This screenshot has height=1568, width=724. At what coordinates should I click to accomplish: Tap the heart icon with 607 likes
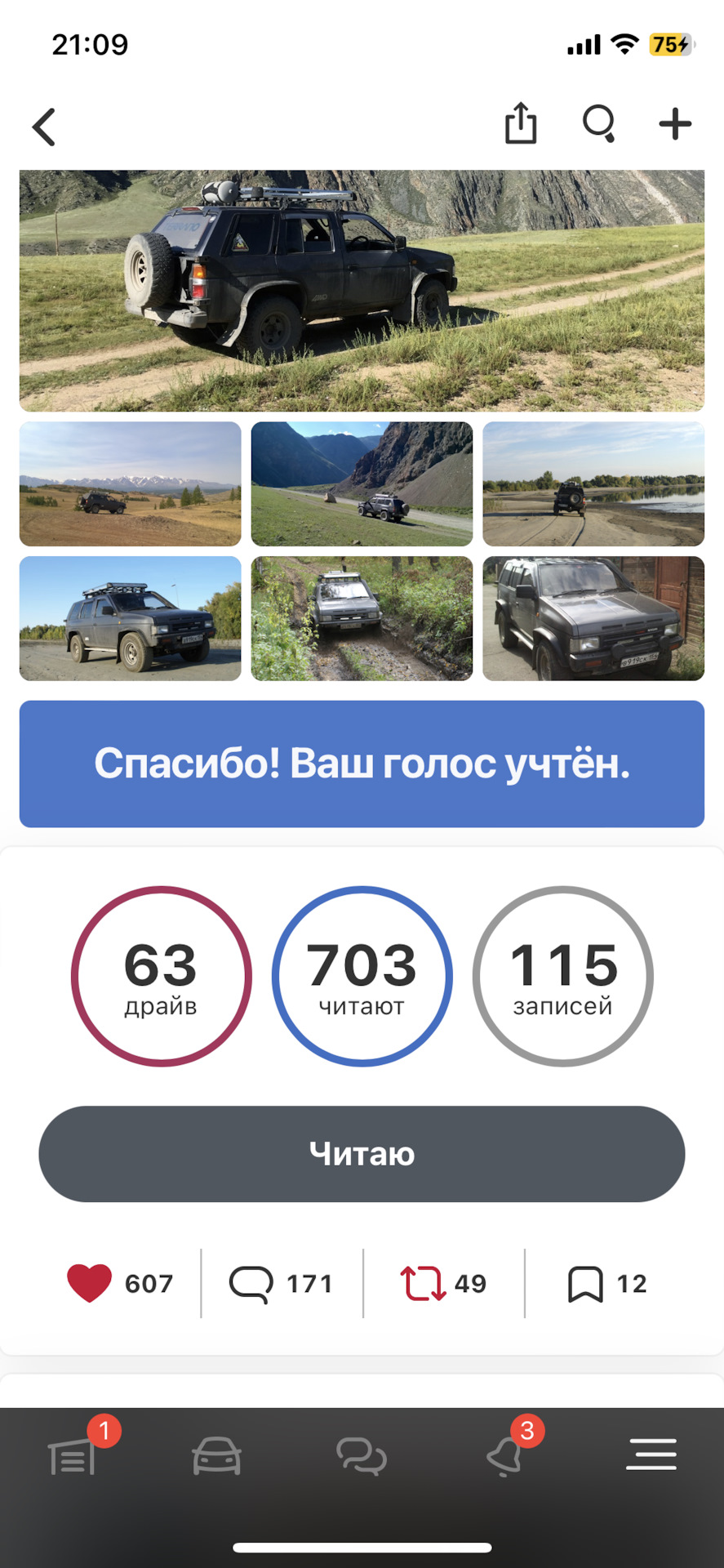[90, 1283]
